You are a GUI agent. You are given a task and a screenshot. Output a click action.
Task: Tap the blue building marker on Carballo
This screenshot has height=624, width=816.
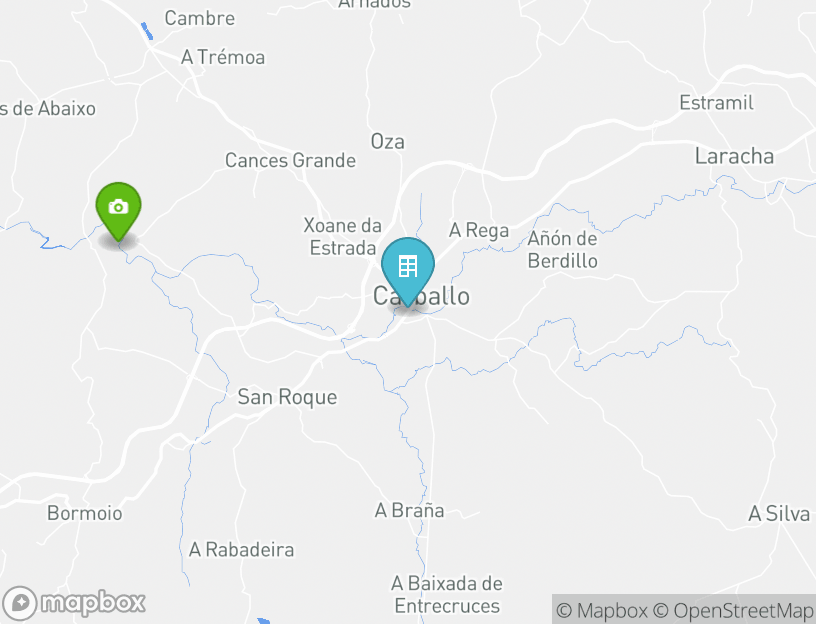click(407, 268)
